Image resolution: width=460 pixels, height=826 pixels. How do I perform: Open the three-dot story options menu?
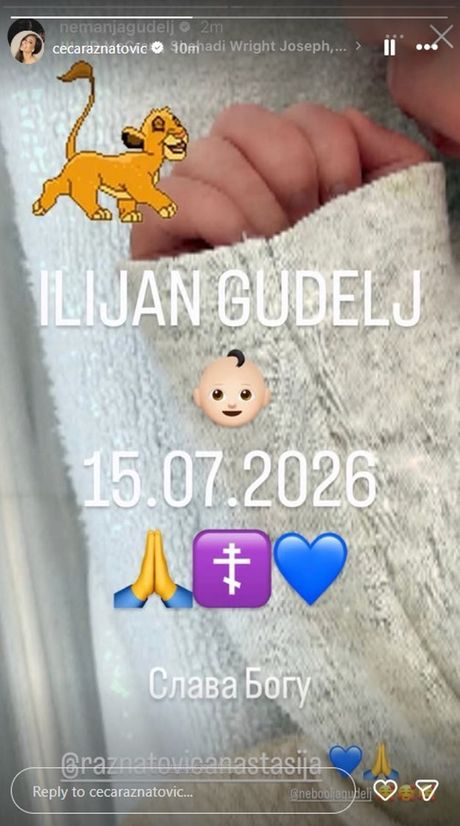click(427, 47)
